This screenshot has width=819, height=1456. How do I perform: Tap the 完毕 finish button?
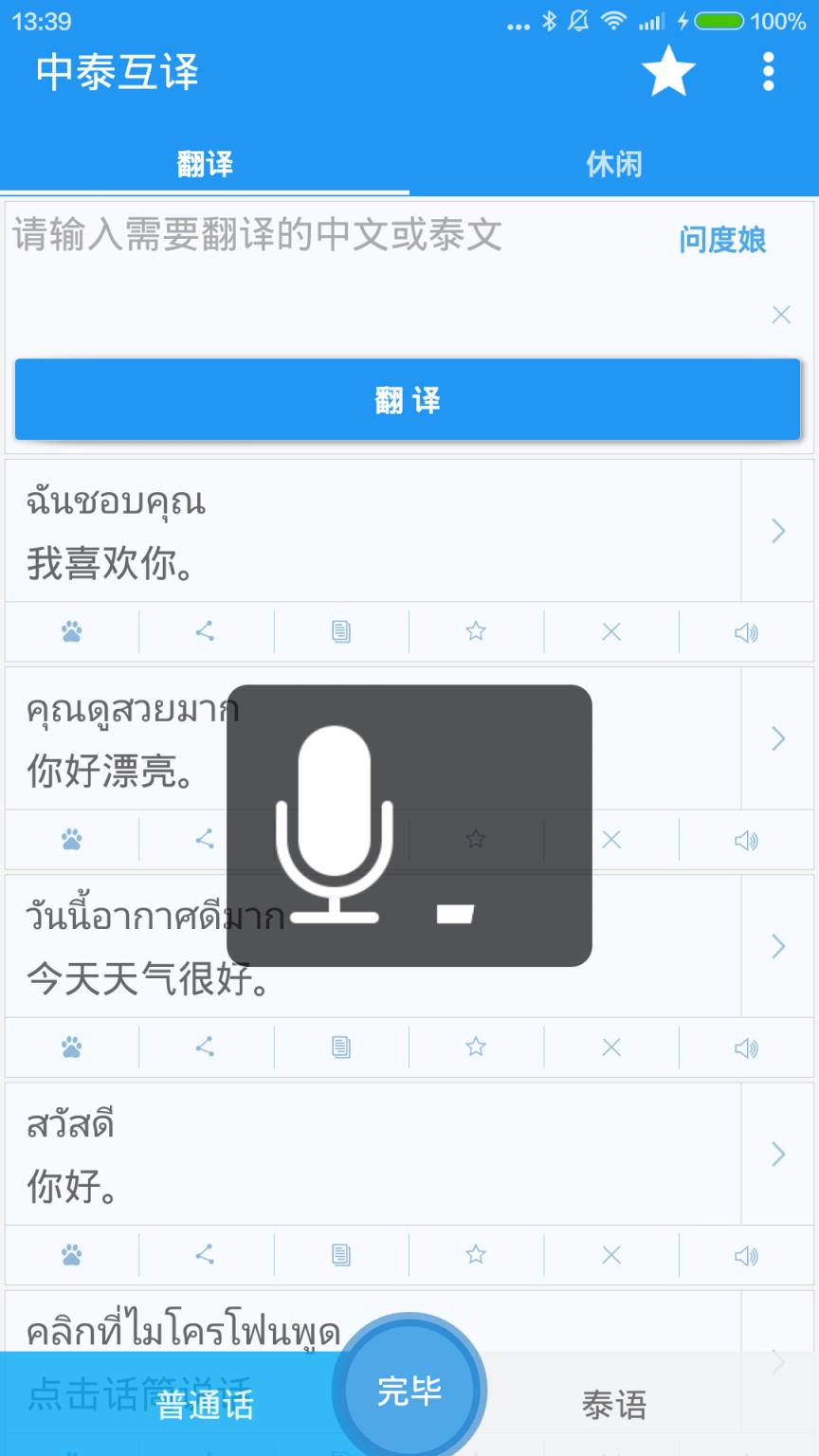tap(409, 1387)
